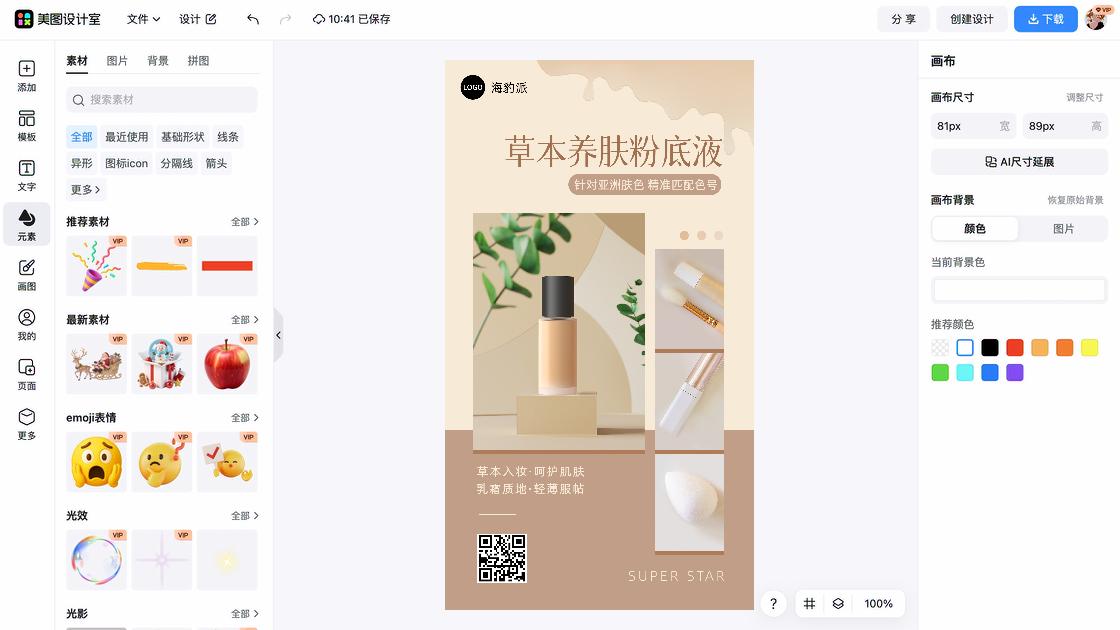Open the layers icon near zoom
The image size is (1120, 630).
pyautogui.click(x=838, y=604)
